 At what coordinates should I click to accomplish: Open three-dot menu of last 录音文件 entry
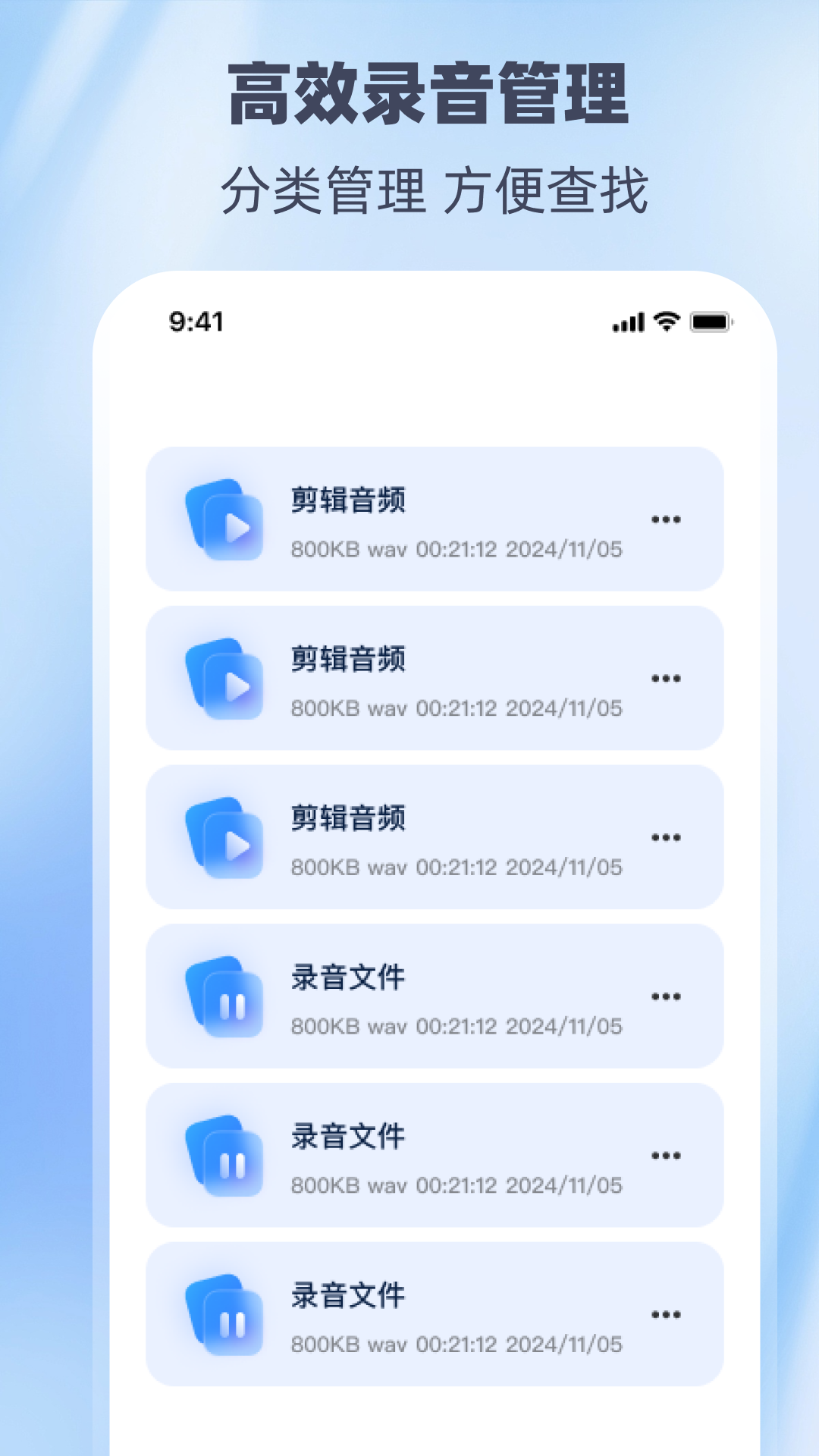pyautogui.click(x=664, y=1314)
